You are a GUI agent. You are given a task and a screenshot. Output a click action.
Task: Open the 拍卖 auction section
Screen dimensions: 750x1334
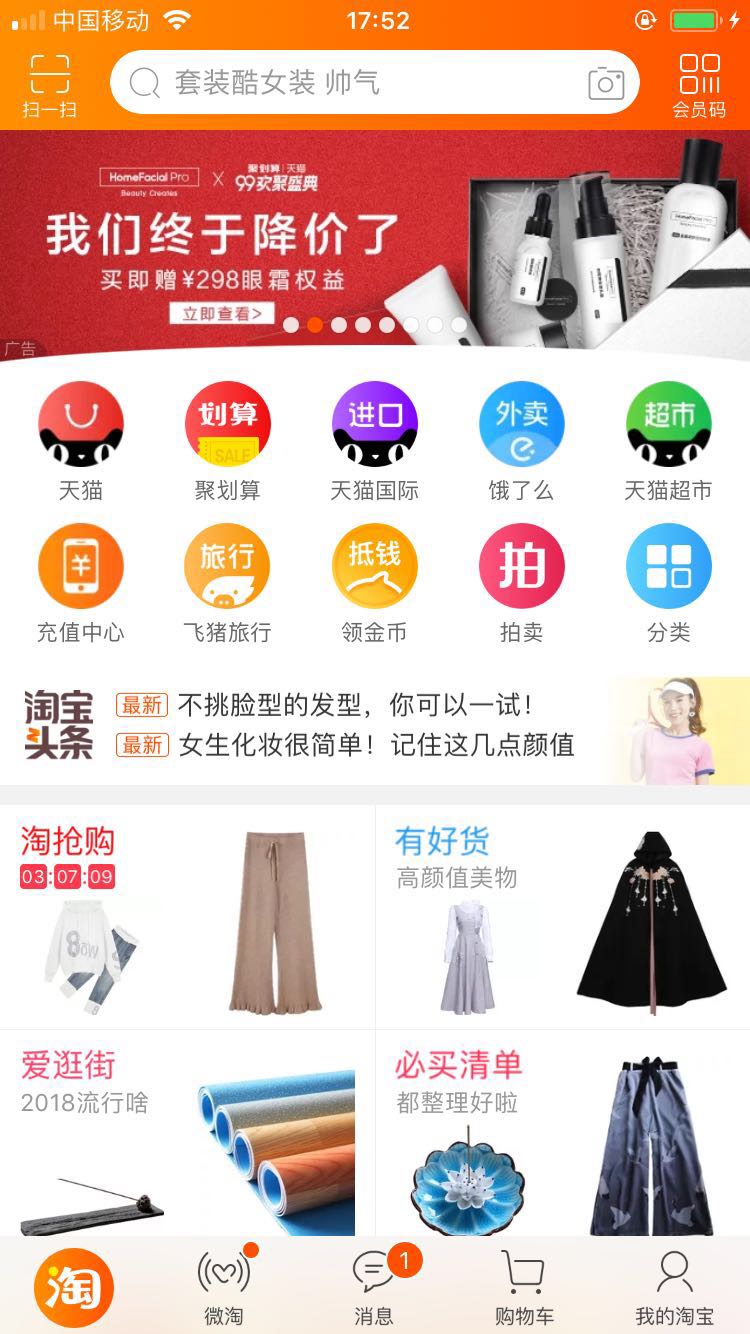521,565
